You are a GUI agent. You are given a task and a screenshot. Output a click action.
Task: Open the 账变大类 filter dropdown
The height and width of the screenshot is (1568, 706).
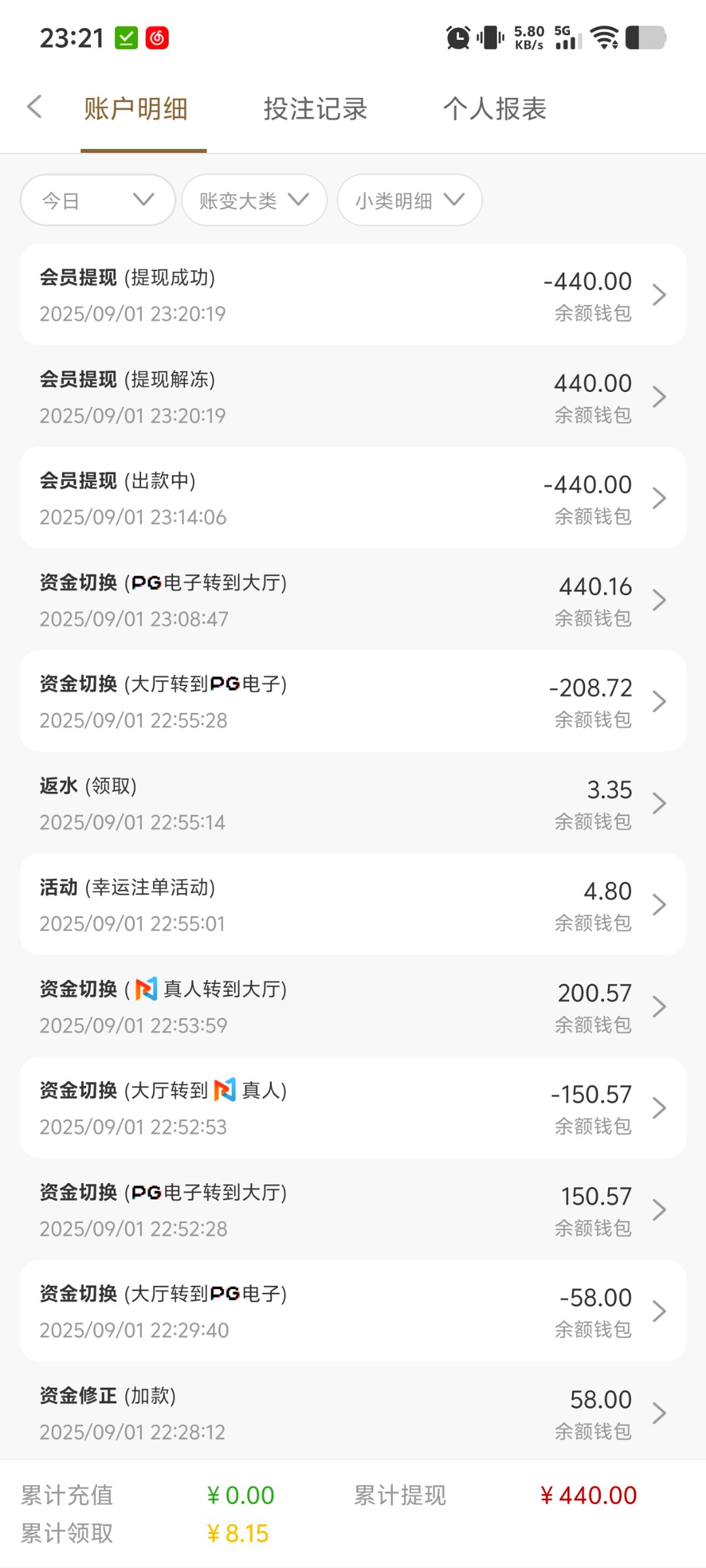pyautogui.click(x=254, y=200)
